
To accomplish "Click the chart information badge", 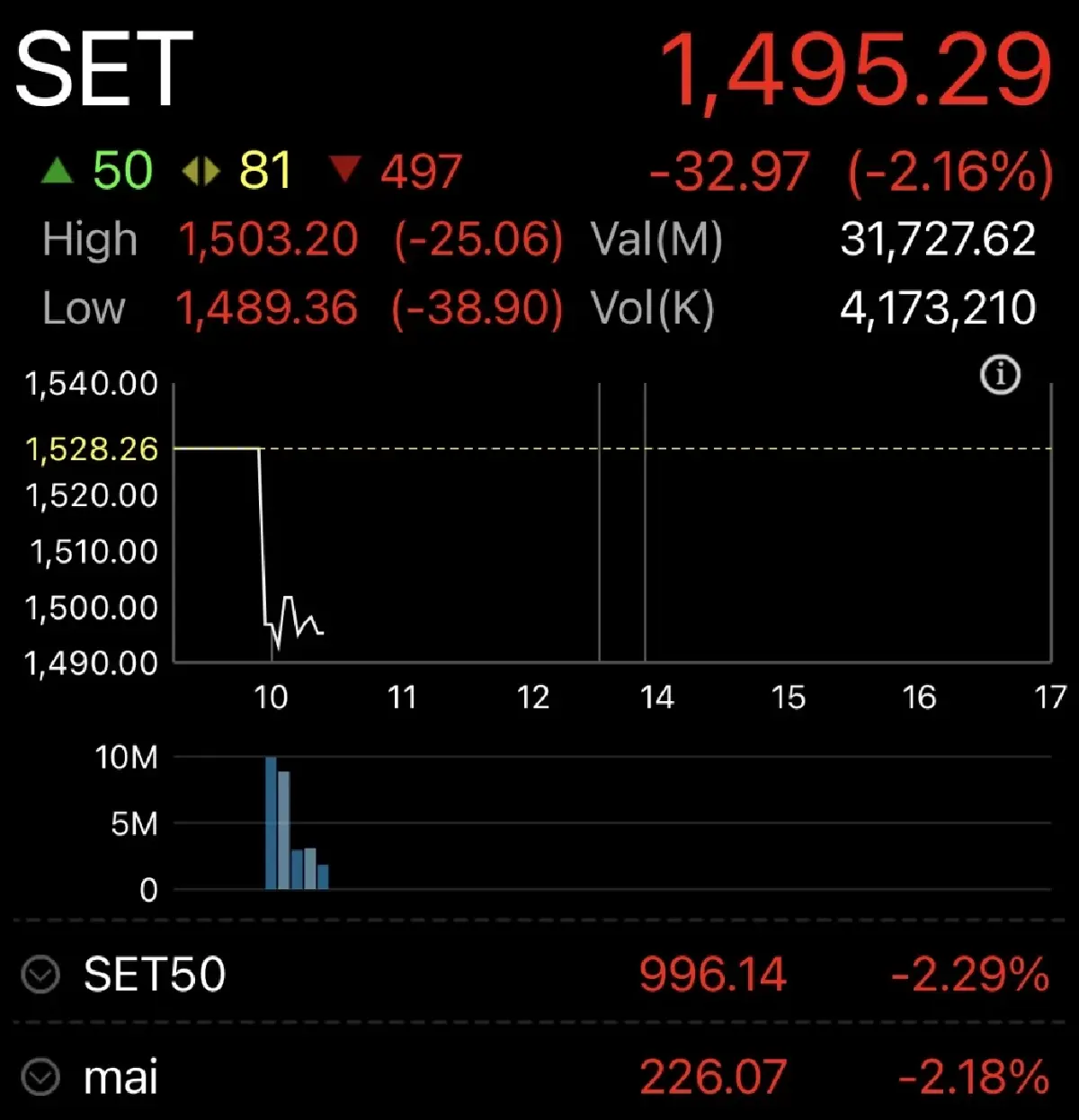I will [x=1002, y=376].
